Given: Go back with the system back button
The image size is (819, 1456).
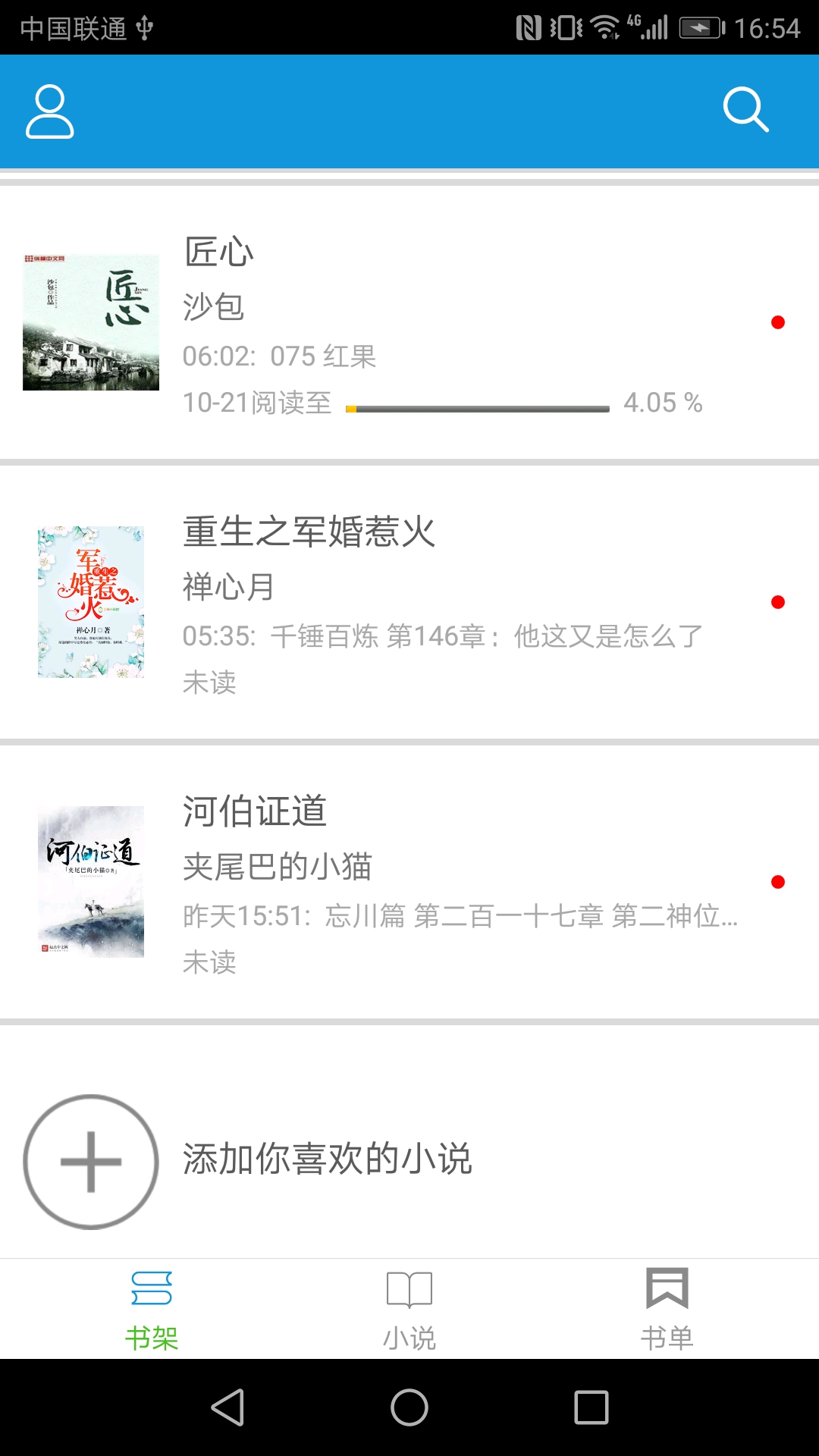Looking at the screenshot, I should coord(227,1407).
